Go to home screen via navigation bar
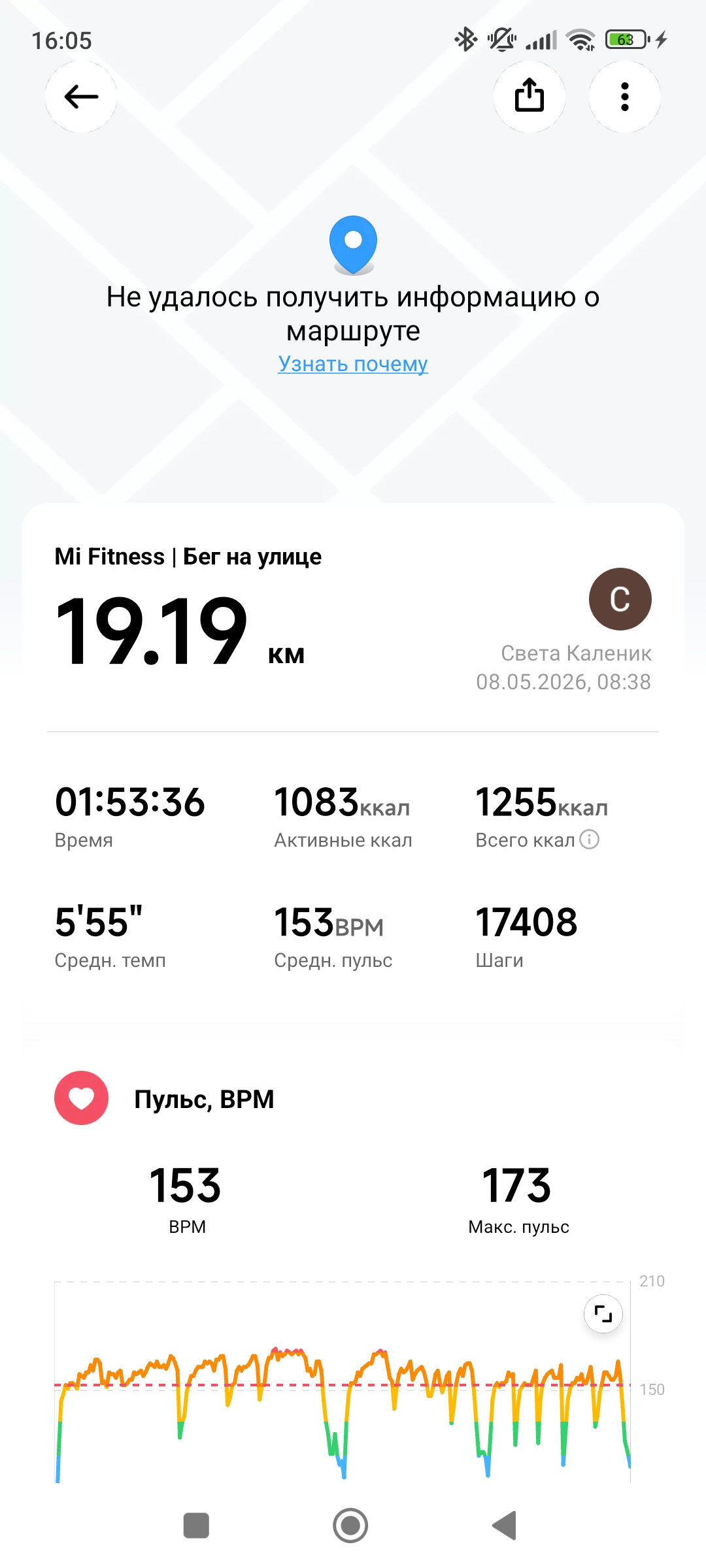Image resolution: width=706 pixels, height=1568 pixels. pos(350,1526)
